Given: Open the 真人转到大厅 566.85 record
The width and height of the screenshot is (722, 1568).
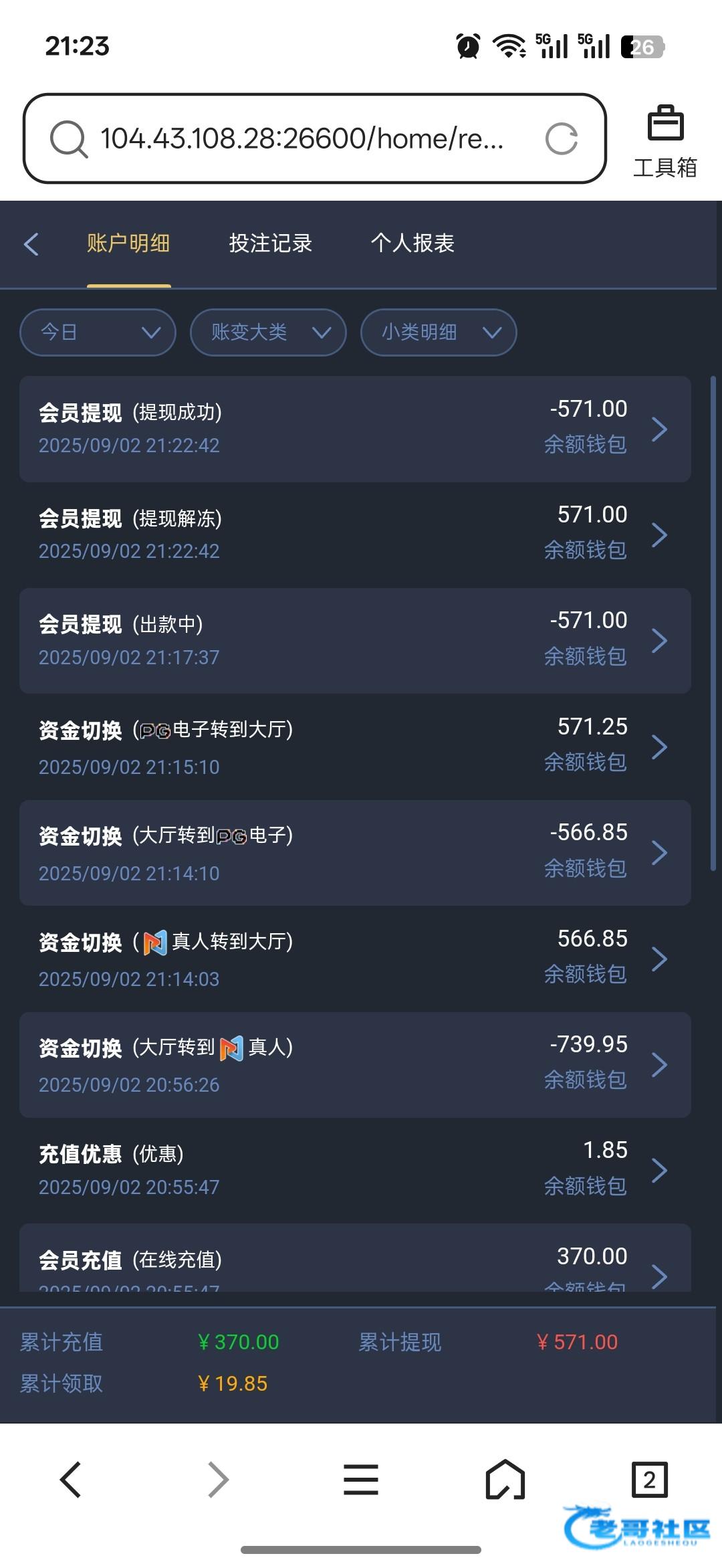Looking at the screenshot, I should pyautogui.click(x=355, y=959).
